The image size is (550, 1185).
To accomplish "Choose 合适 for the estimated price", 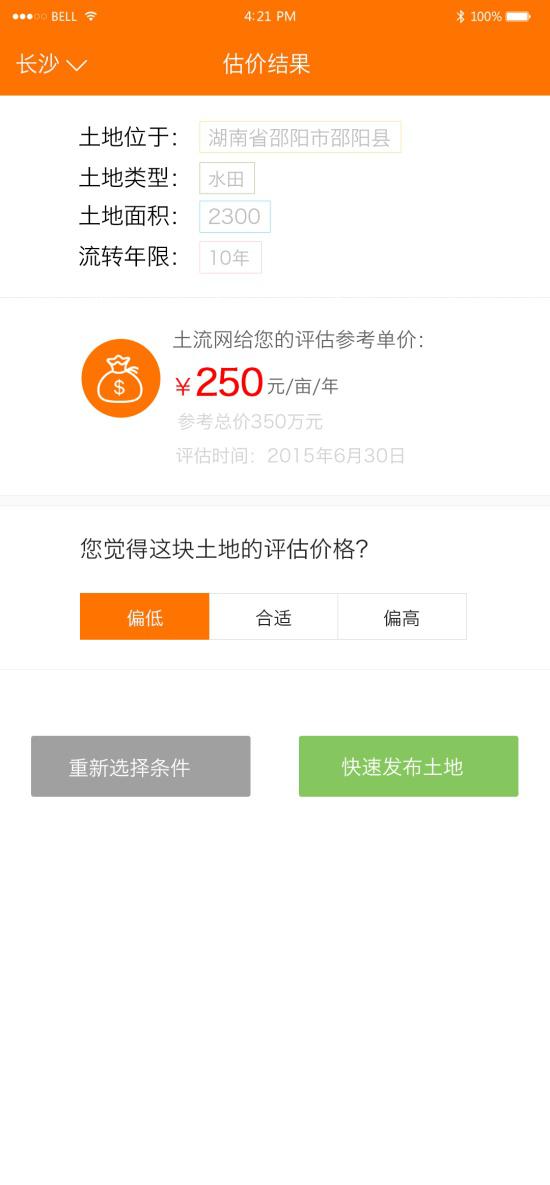I will pyautogui.click(x=273, y=617).
